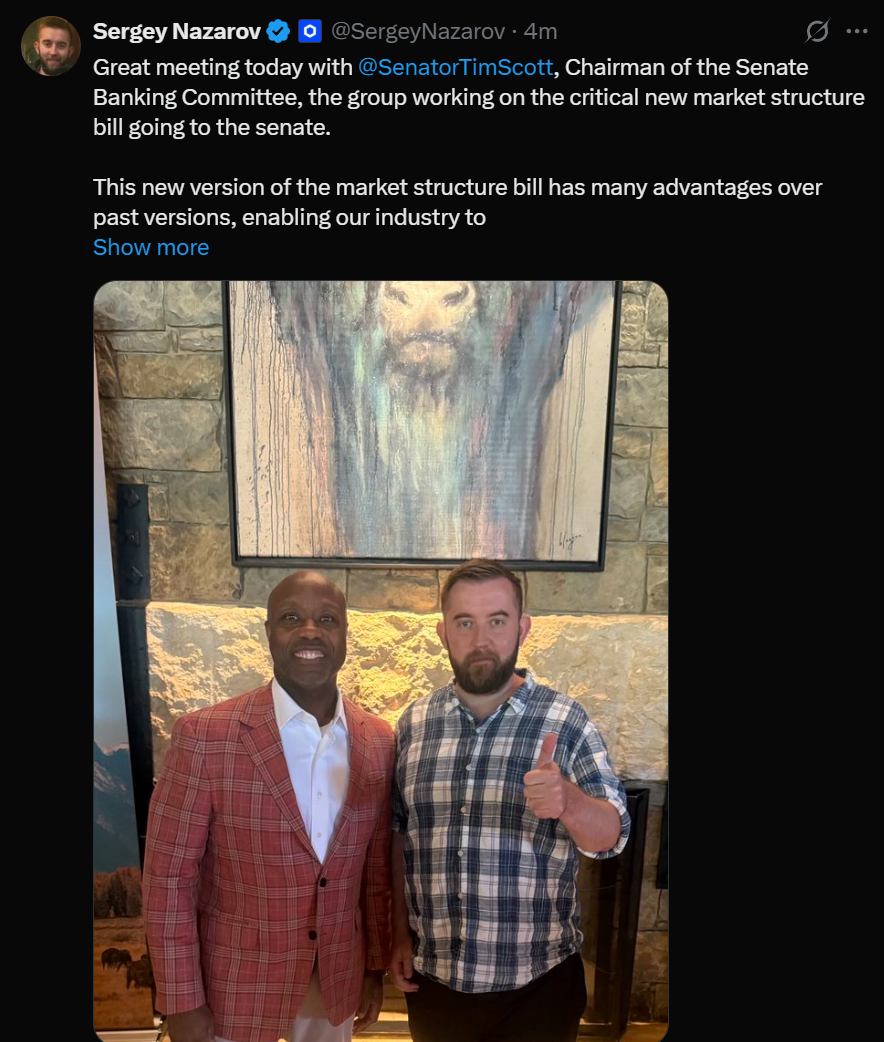Tap the Sergey Nazarov display name
The width and height of the screenshot is (884, 1042).
click(x=176, y=31)
